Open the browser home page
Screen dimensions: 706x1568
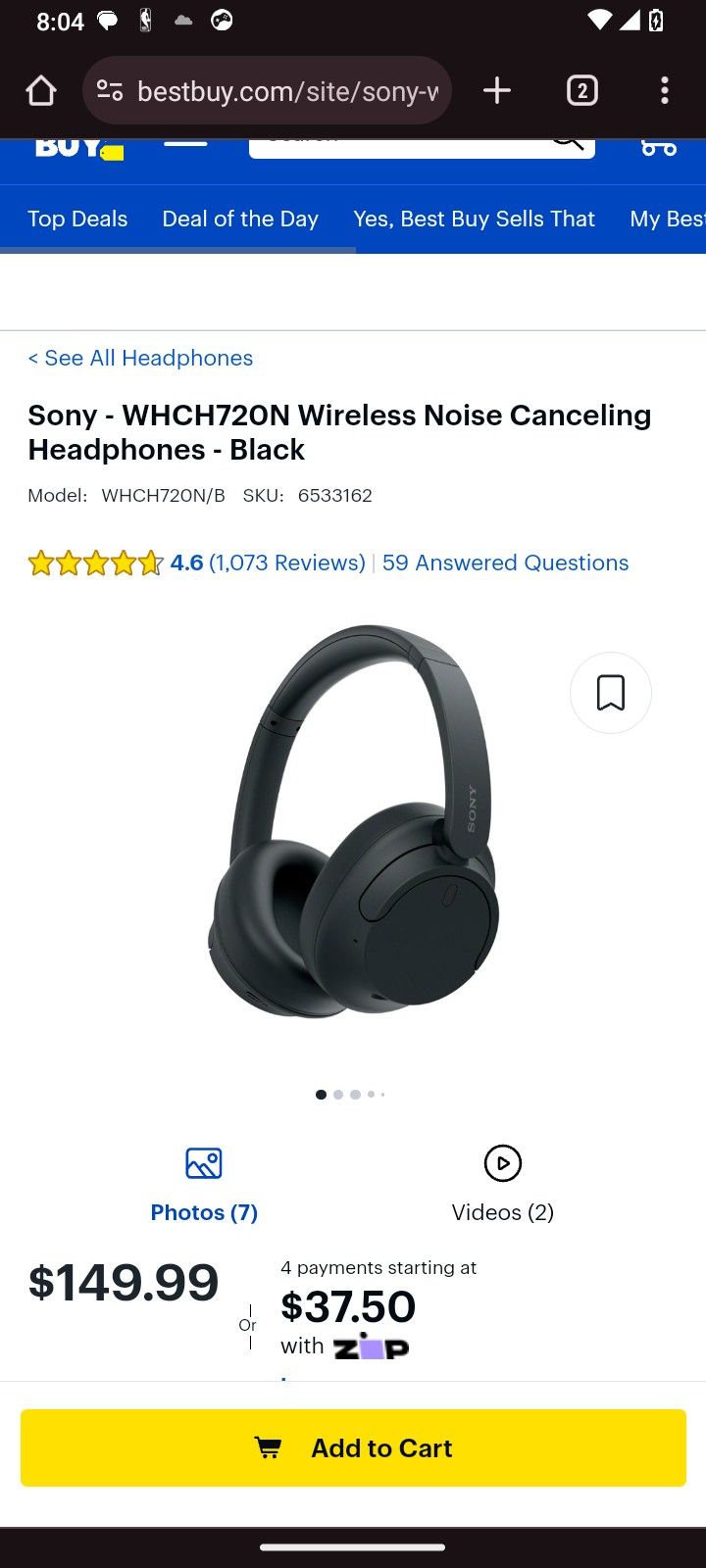pos(41,91)
